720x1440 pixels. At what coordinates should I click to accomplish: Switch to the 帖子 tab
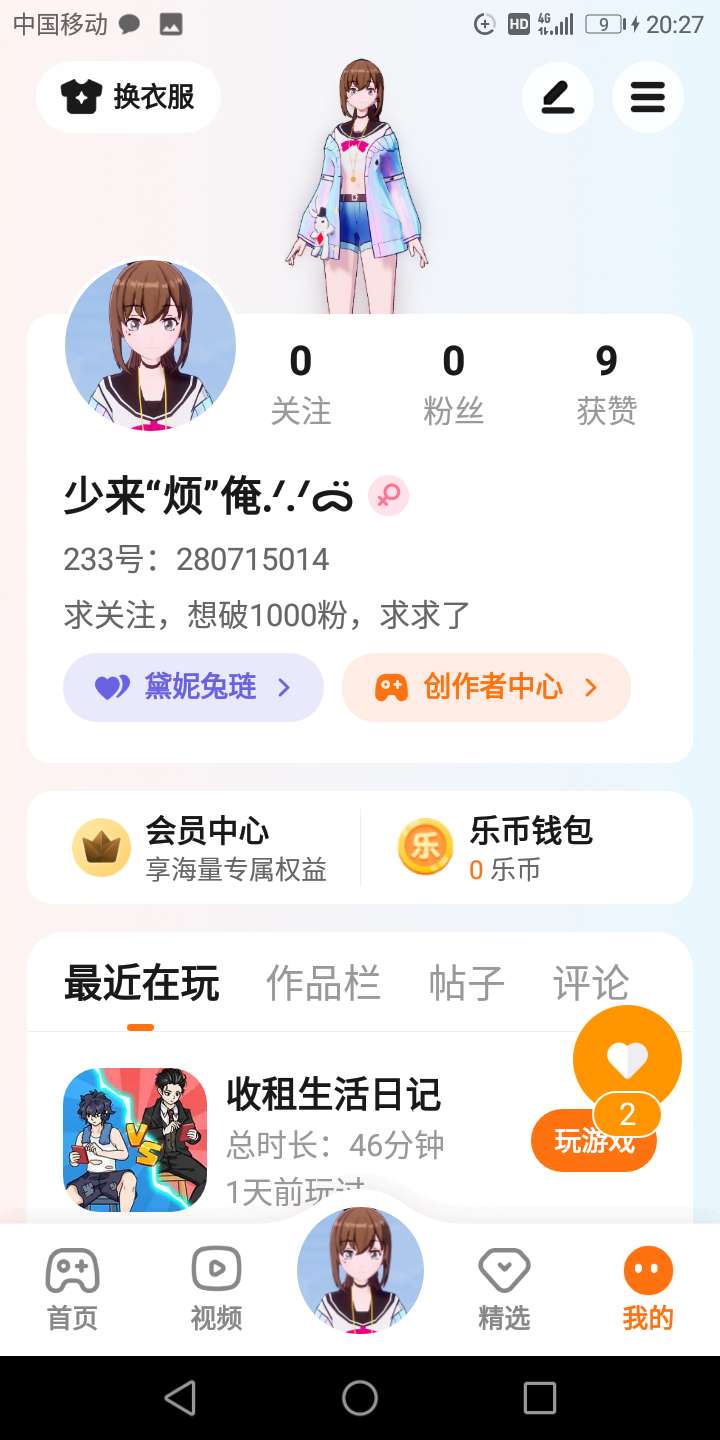(x=466, y=984)
